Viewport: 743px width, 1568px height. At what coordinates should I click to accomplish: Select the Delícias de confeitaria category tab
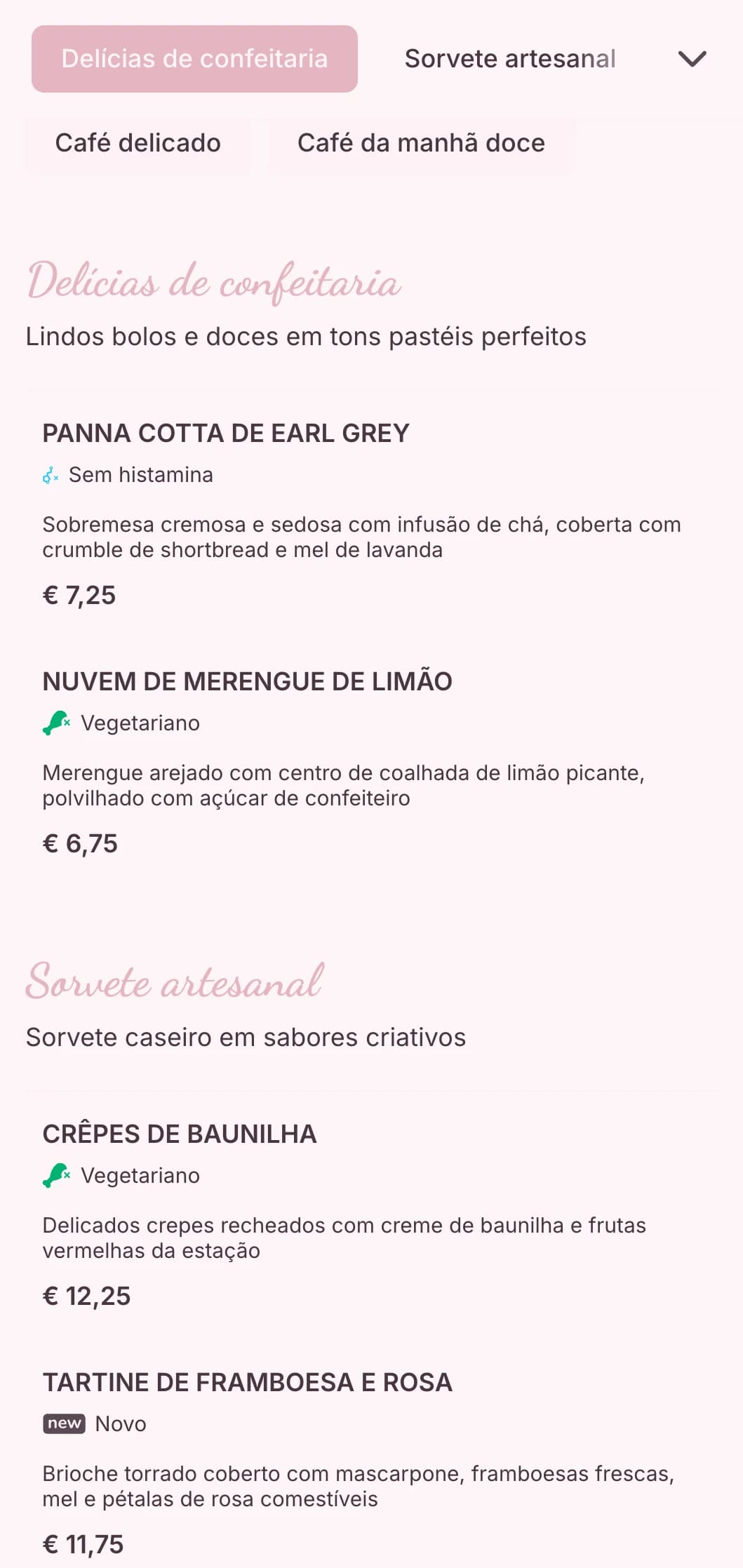194,59
